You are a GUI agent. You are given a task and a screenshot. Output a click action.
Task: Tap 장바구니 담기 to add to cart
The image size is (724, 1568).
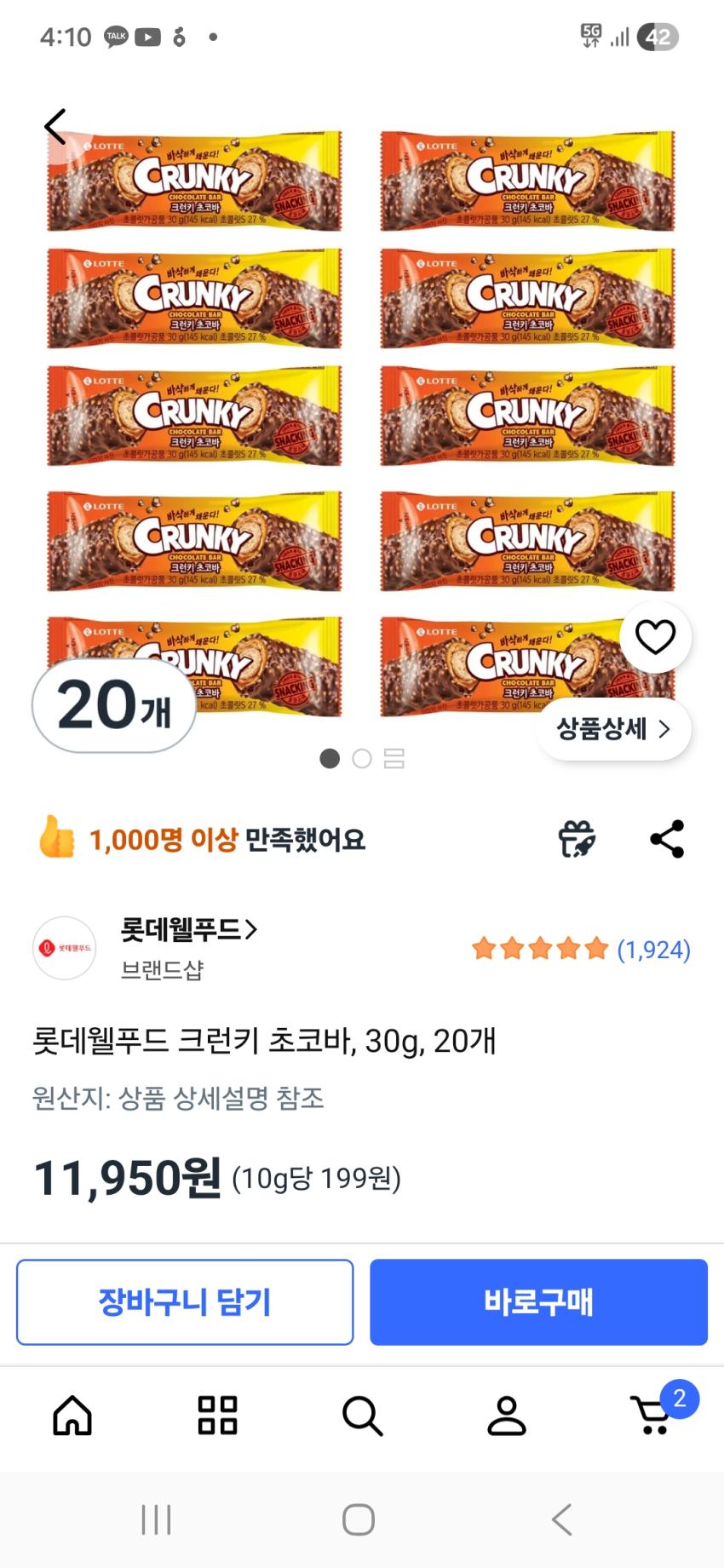(185, 1301)
